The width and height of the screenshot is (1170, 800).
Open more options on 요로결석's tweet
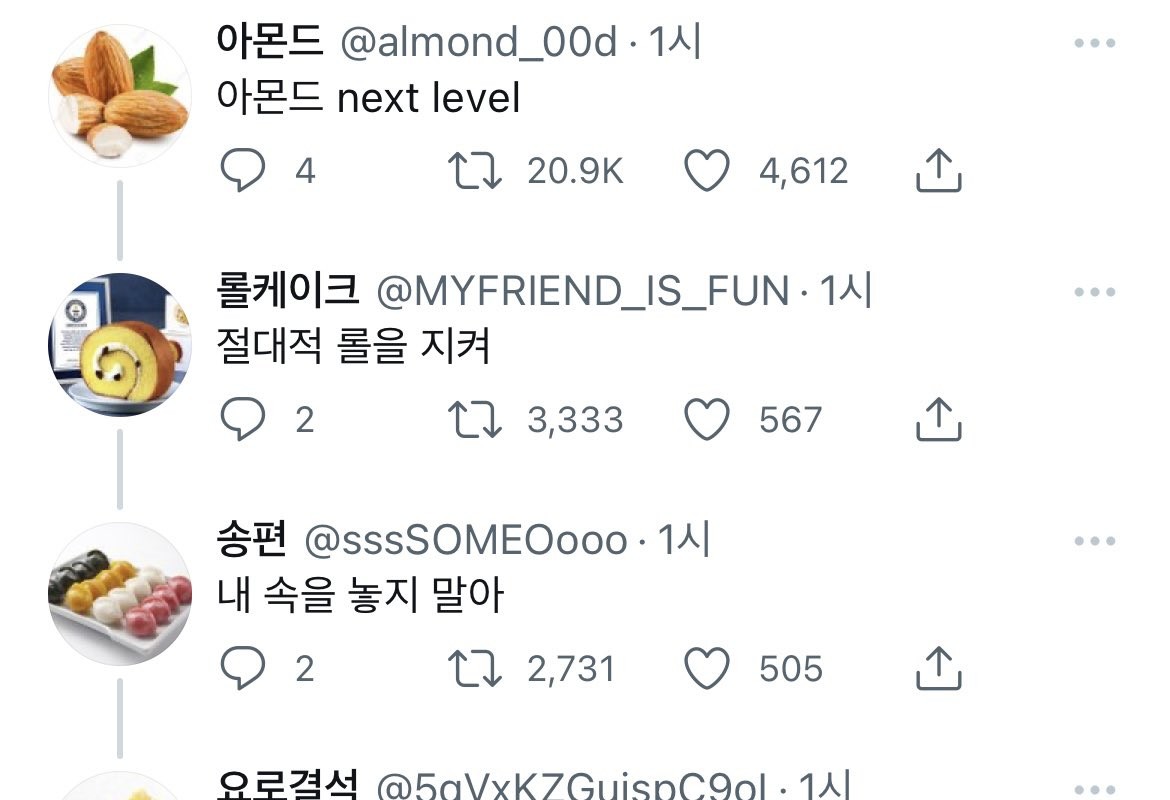(1094, 789)
